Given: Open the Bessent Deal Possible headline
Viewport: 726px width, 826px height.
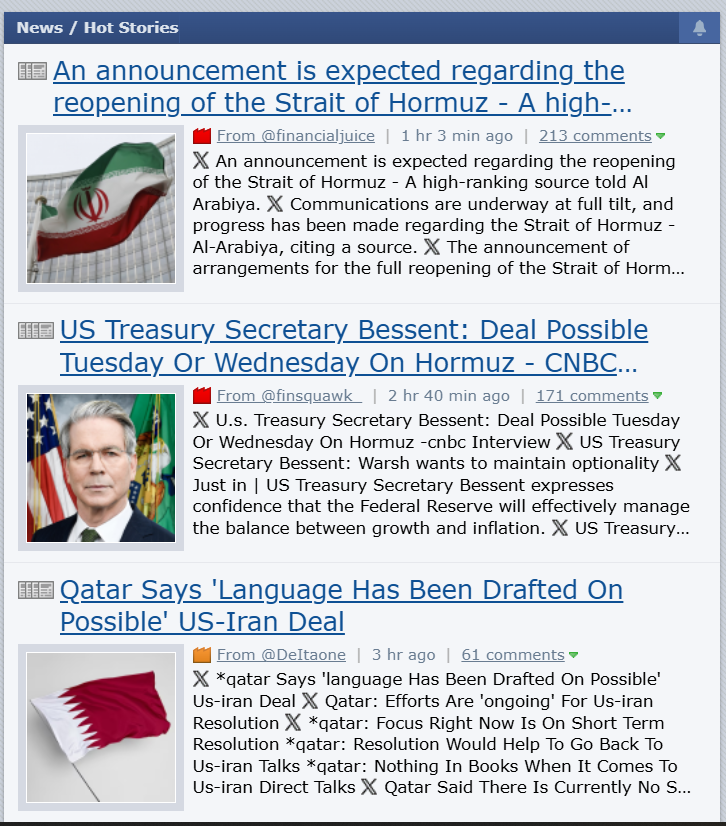Looking at the screenshot, I should point(354,347).
